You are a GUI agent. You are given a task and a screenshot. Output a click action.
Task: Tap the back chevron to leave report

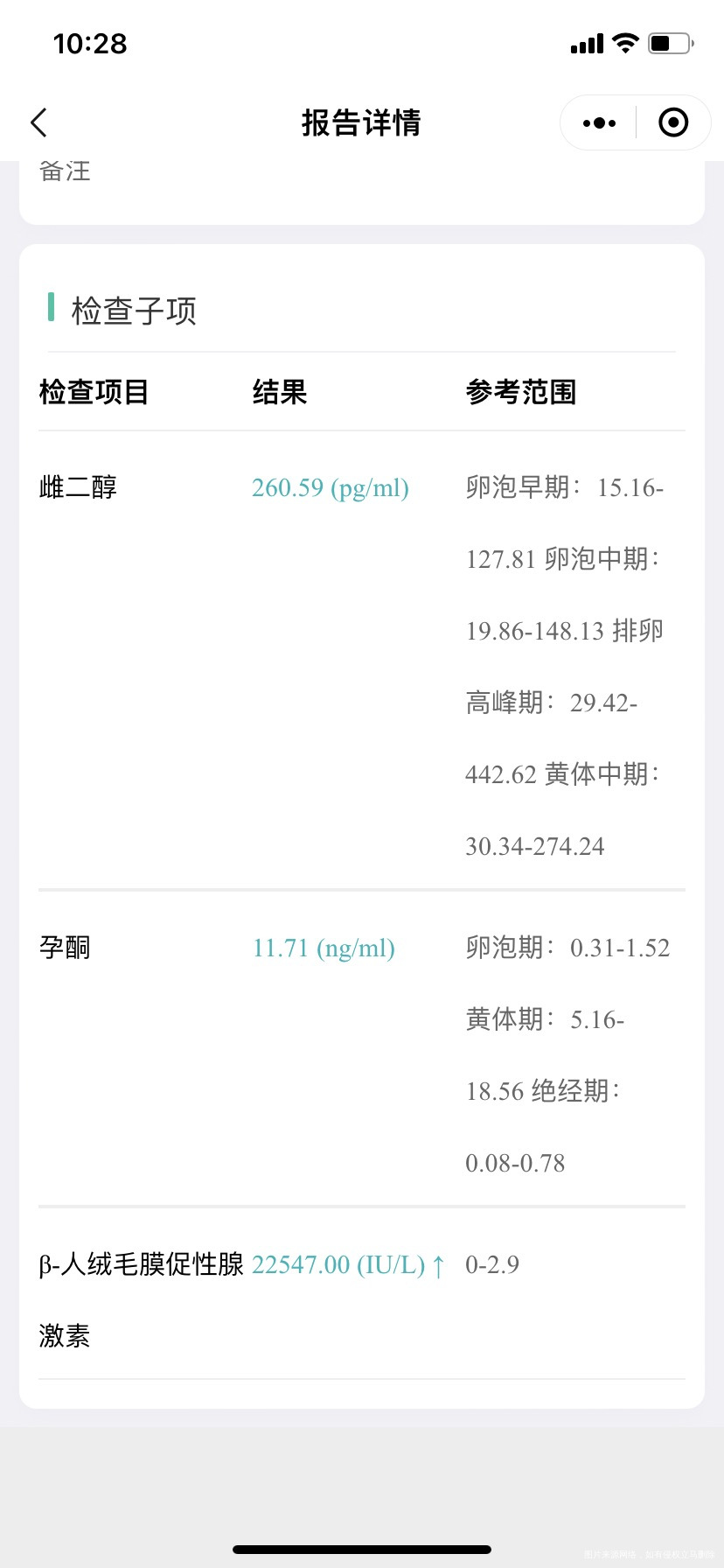click(38, 122)
